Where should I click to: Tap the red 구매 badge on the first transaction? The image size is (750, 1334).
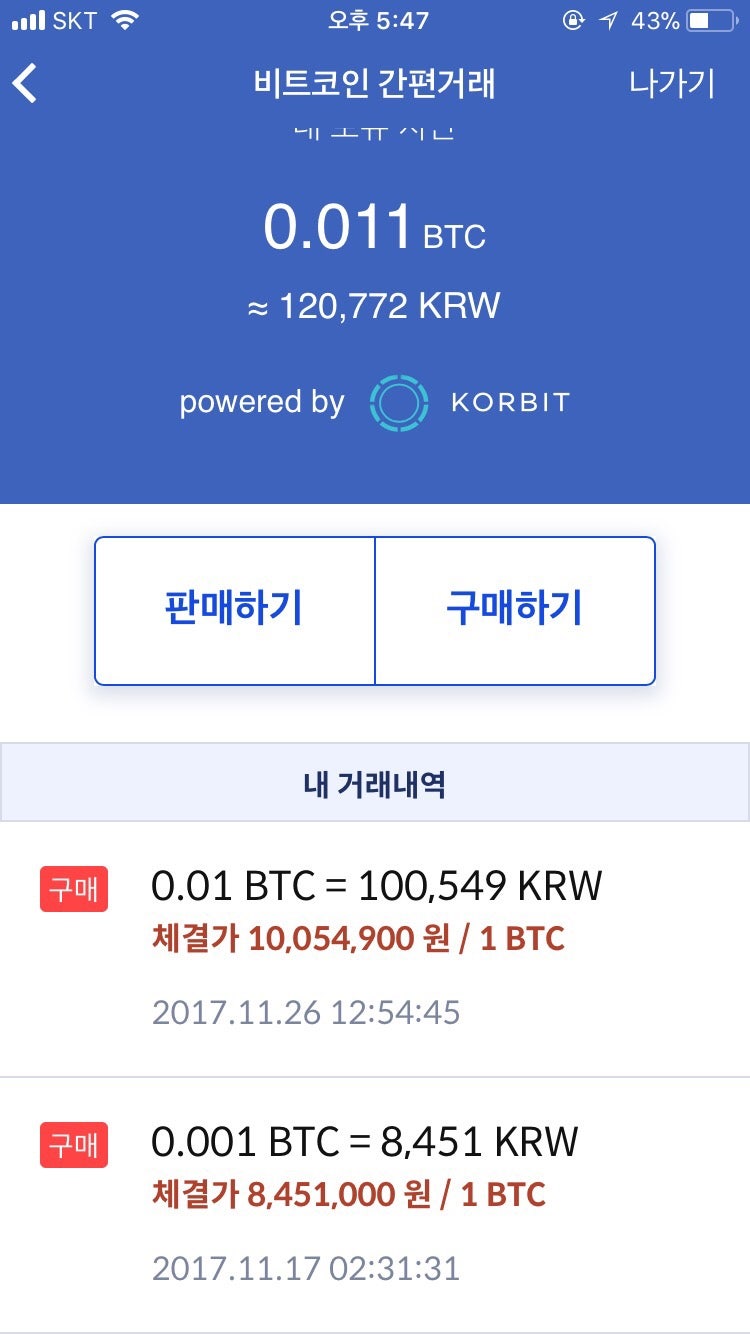[x=73, y=890]
